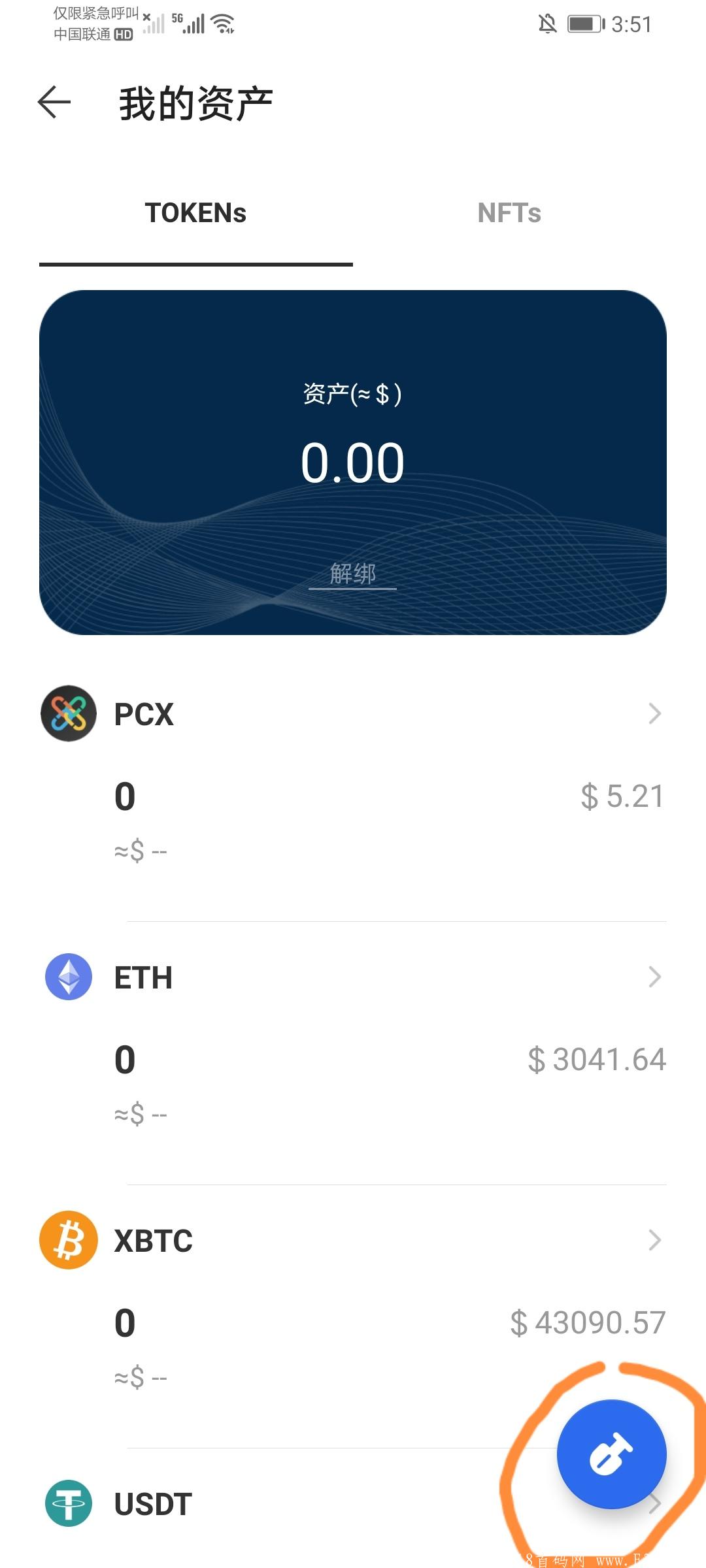Select the ETH Ethereum logo icon
This screenshot has width=706, height=1568.
click(x=68, y=978)
